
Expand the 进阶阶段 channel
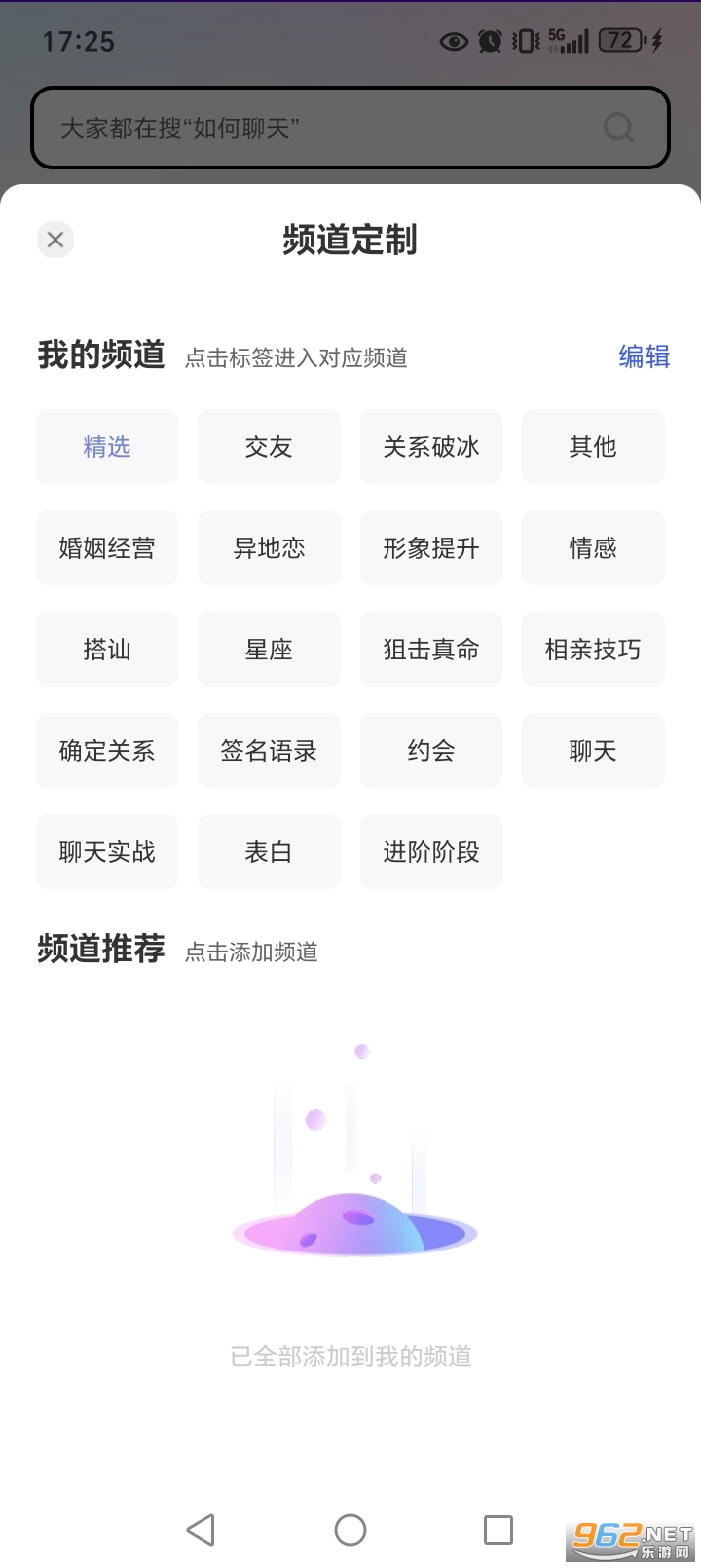click(x=431, y=851)
